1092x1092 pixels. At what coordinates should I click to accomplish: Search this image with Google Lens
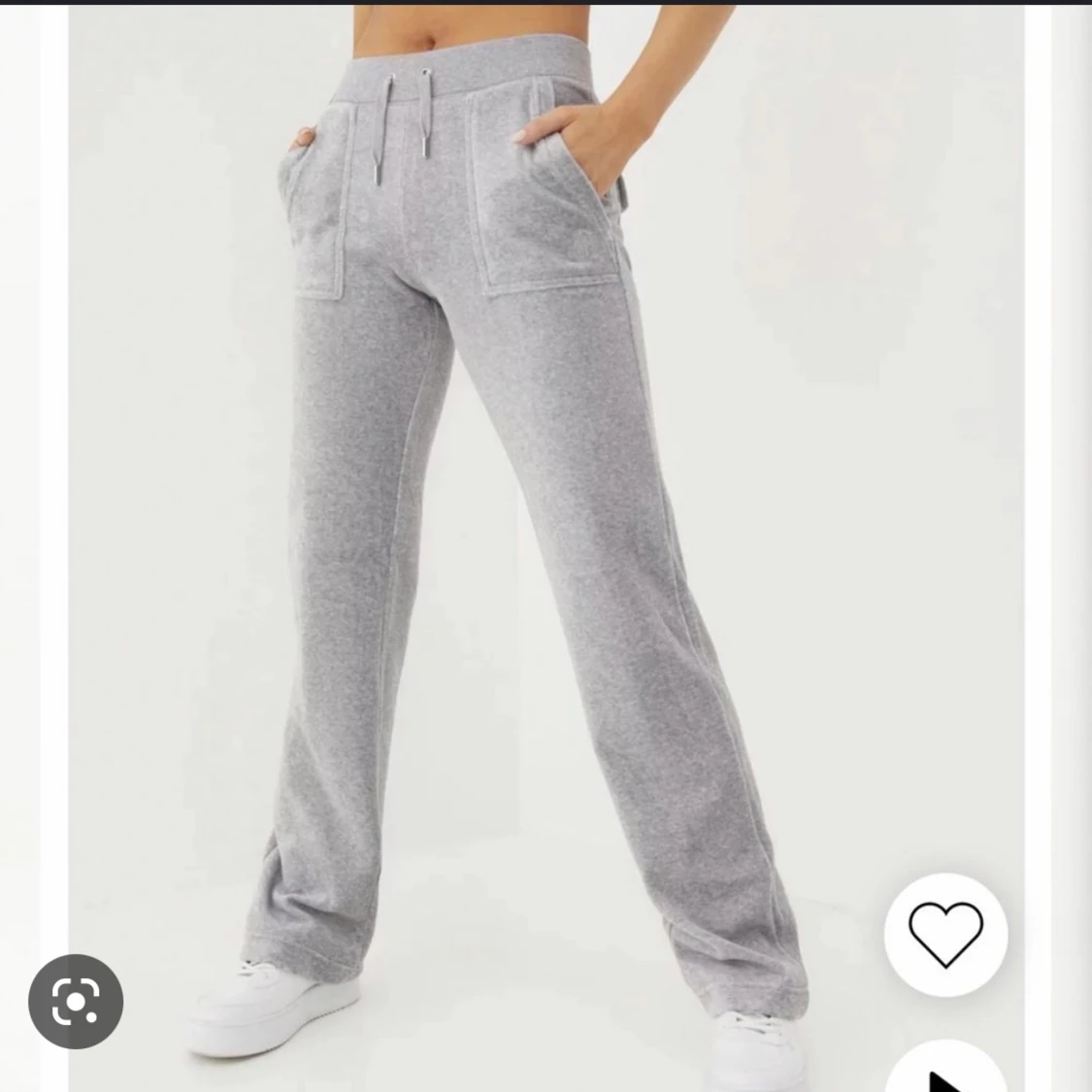(76, 1003)
